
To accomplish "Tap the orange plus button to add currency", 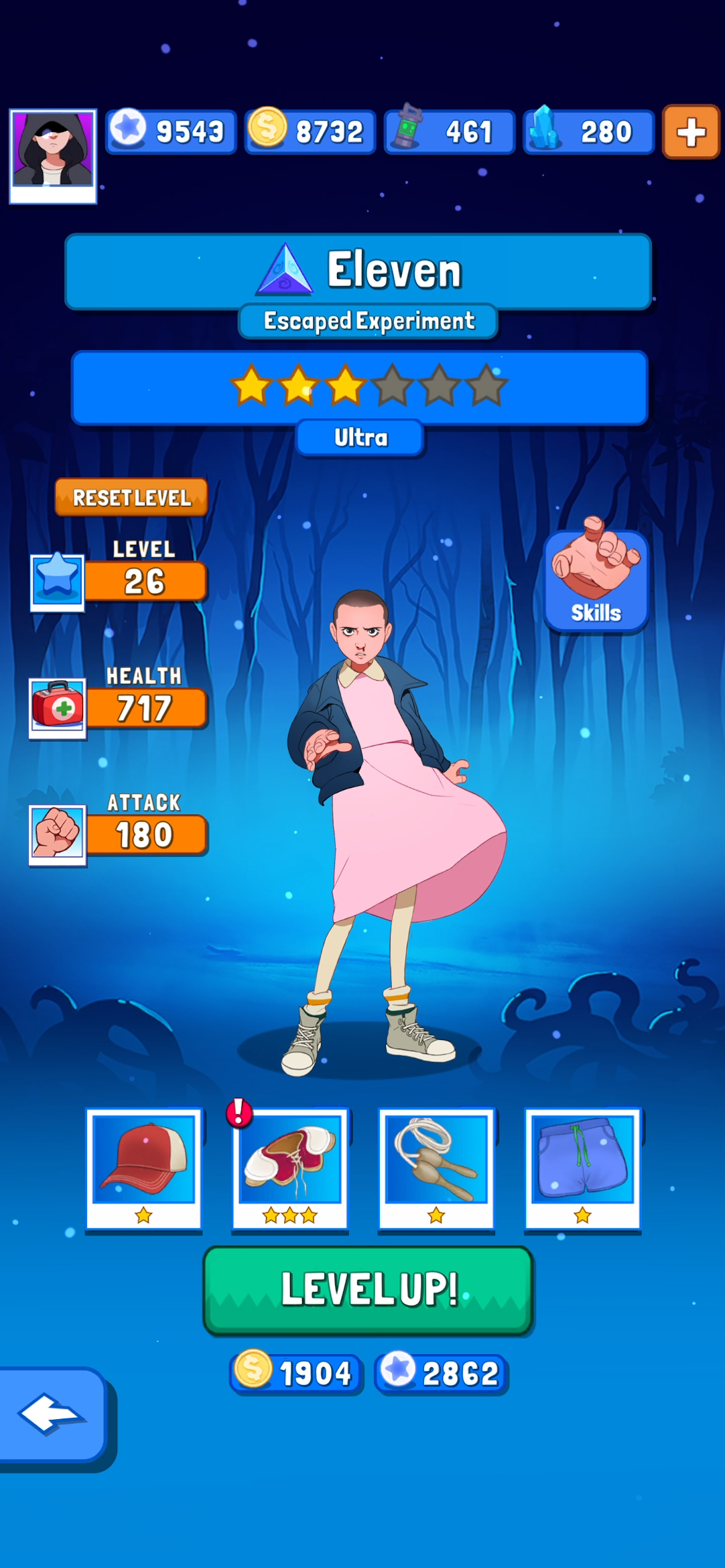I will [691, 132].
